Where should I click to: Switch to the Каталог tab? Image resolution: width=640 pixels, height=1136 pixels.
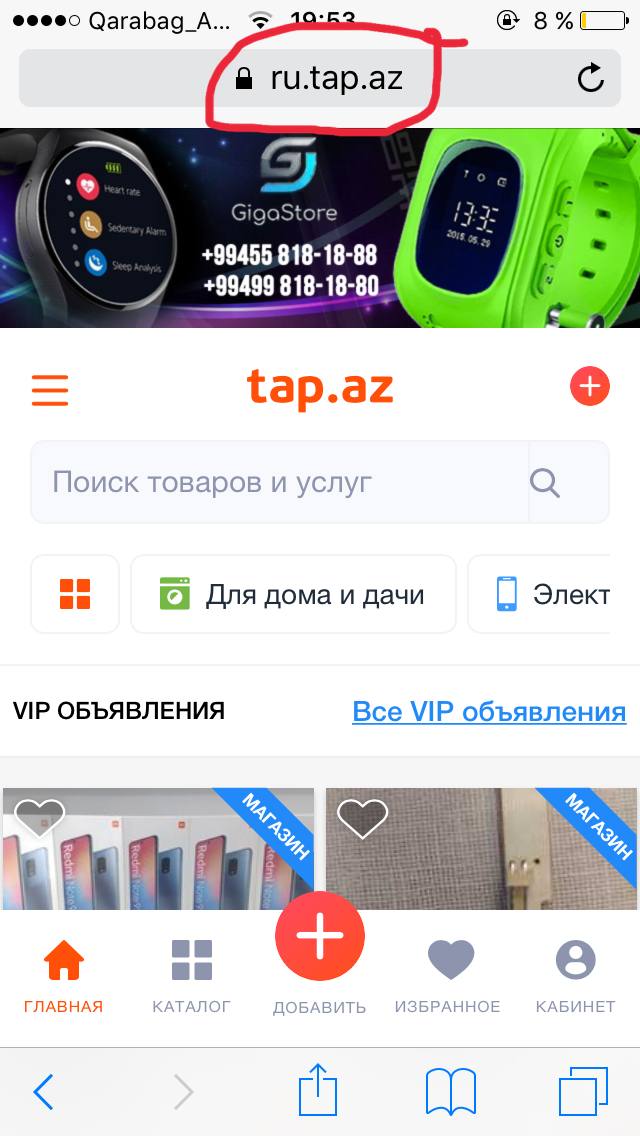coord(191,976)
